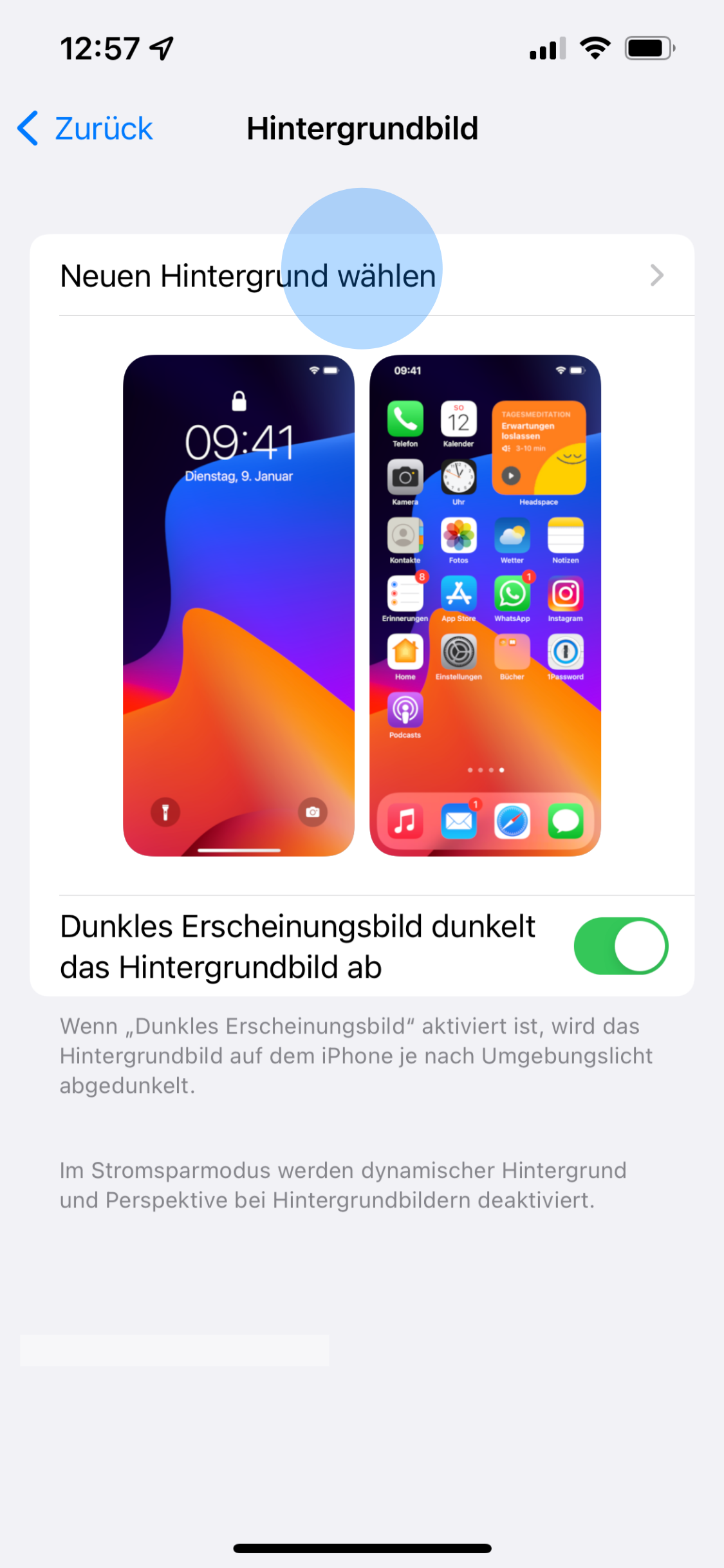
Task: Expand Neuen Hintergrund wählen via the chevron
Action: click(x=657, y=275)
